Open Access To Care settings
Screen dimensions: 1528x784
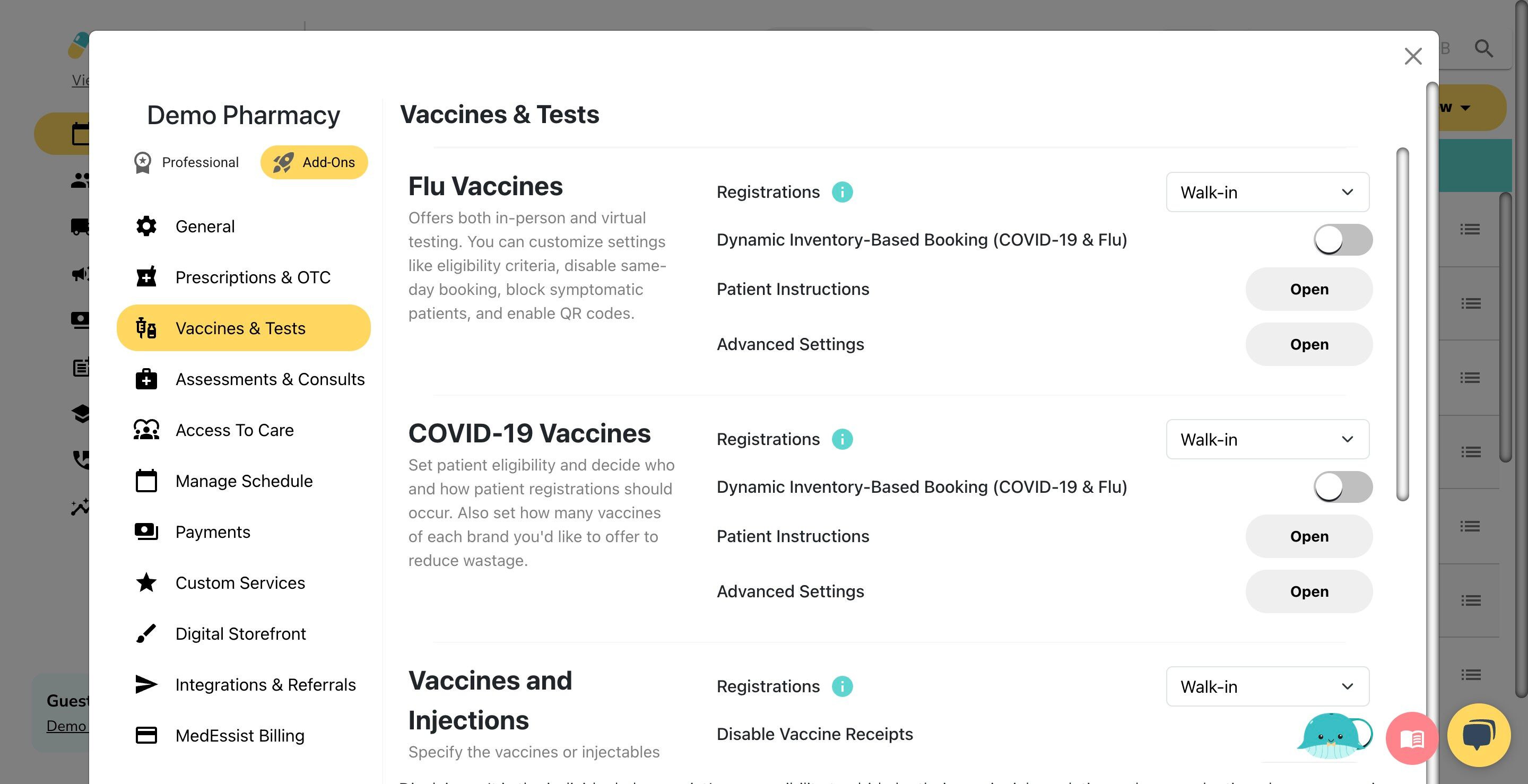[x=235, y=430]
